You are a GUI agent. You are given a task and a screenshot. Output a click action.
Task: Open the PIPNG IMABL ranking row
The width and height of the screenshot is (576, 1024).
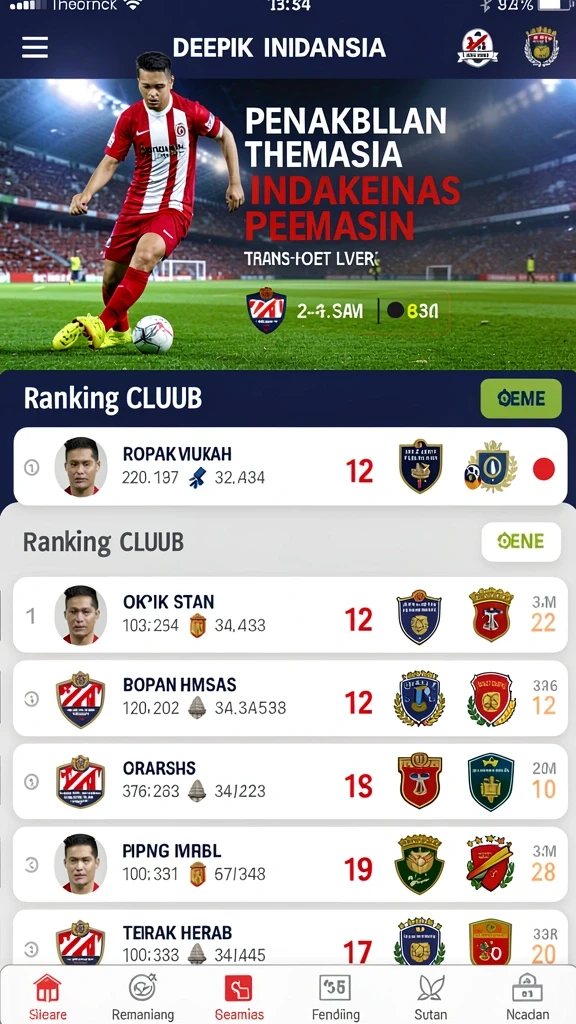pyautogui.click(x=290, y=864)
